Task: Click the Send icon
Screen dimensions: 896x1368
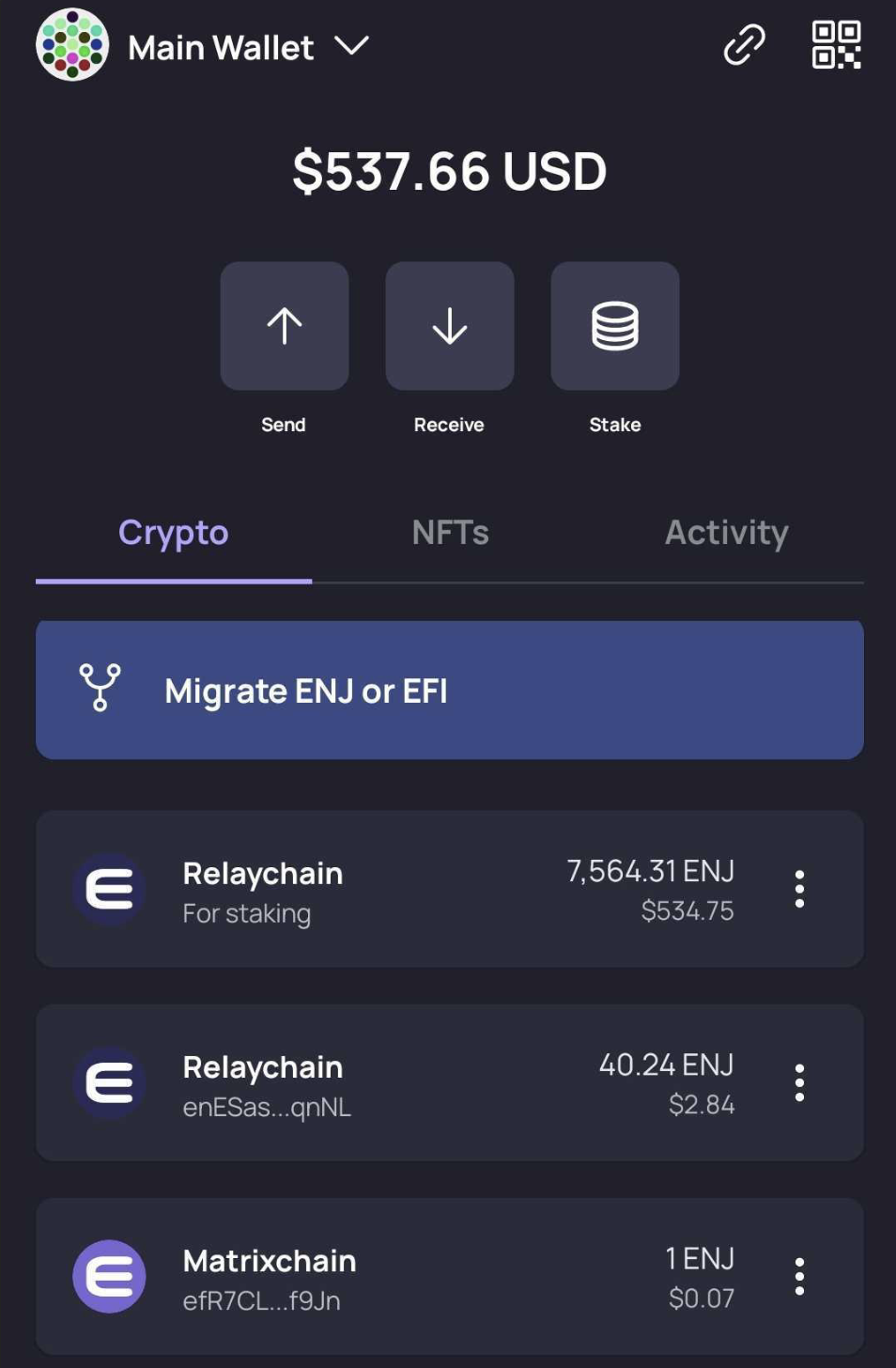Action: click(x=284, y=325)
